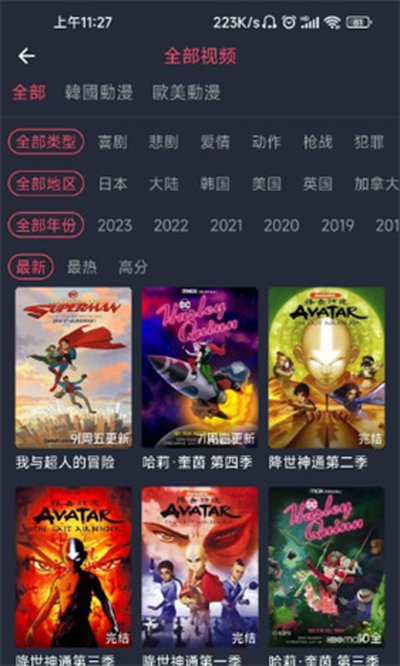Select the 喜剧 genre filter

coord(113,142)
